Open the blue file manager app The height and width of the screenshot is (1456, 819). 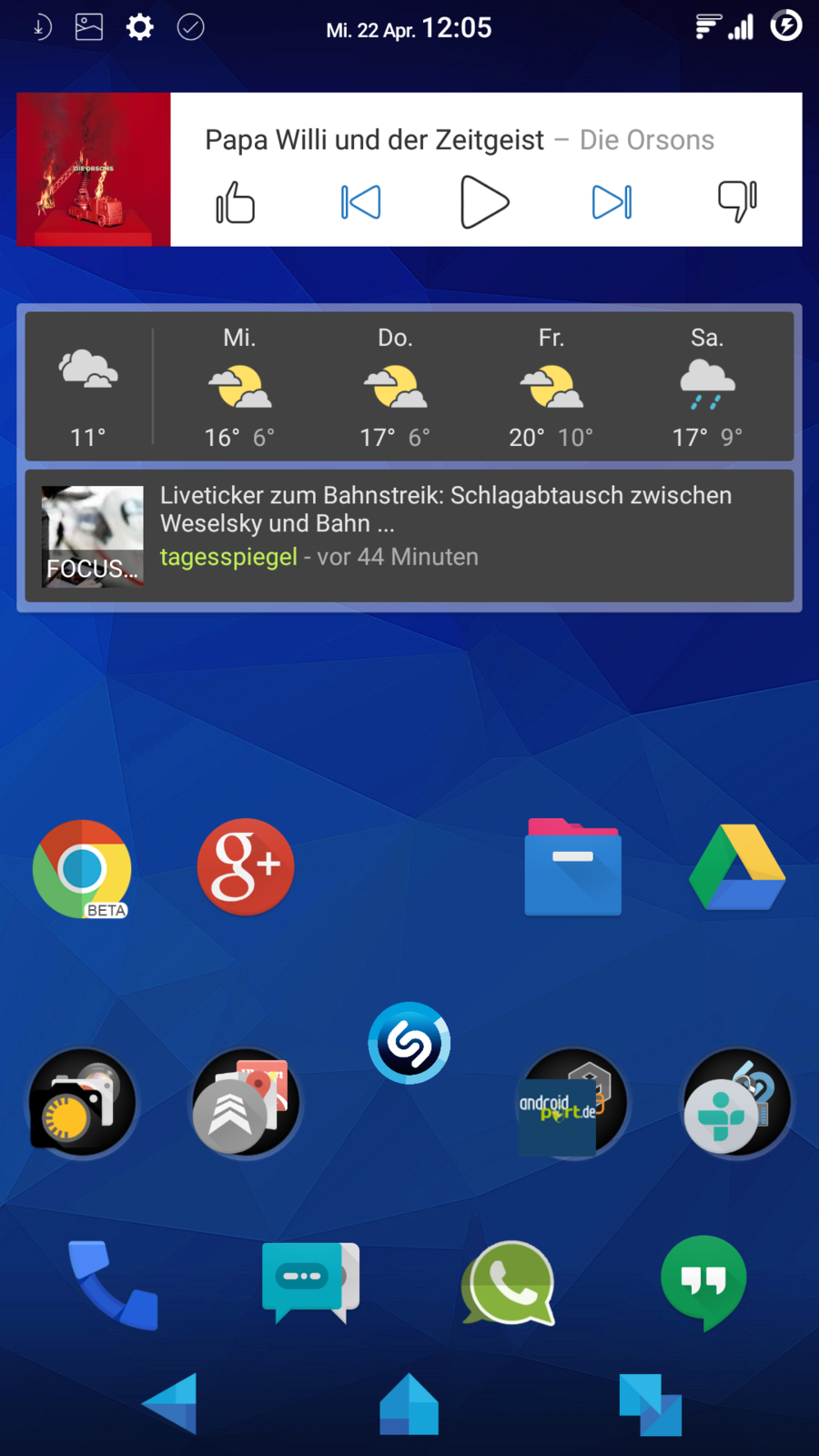[572, 867]
